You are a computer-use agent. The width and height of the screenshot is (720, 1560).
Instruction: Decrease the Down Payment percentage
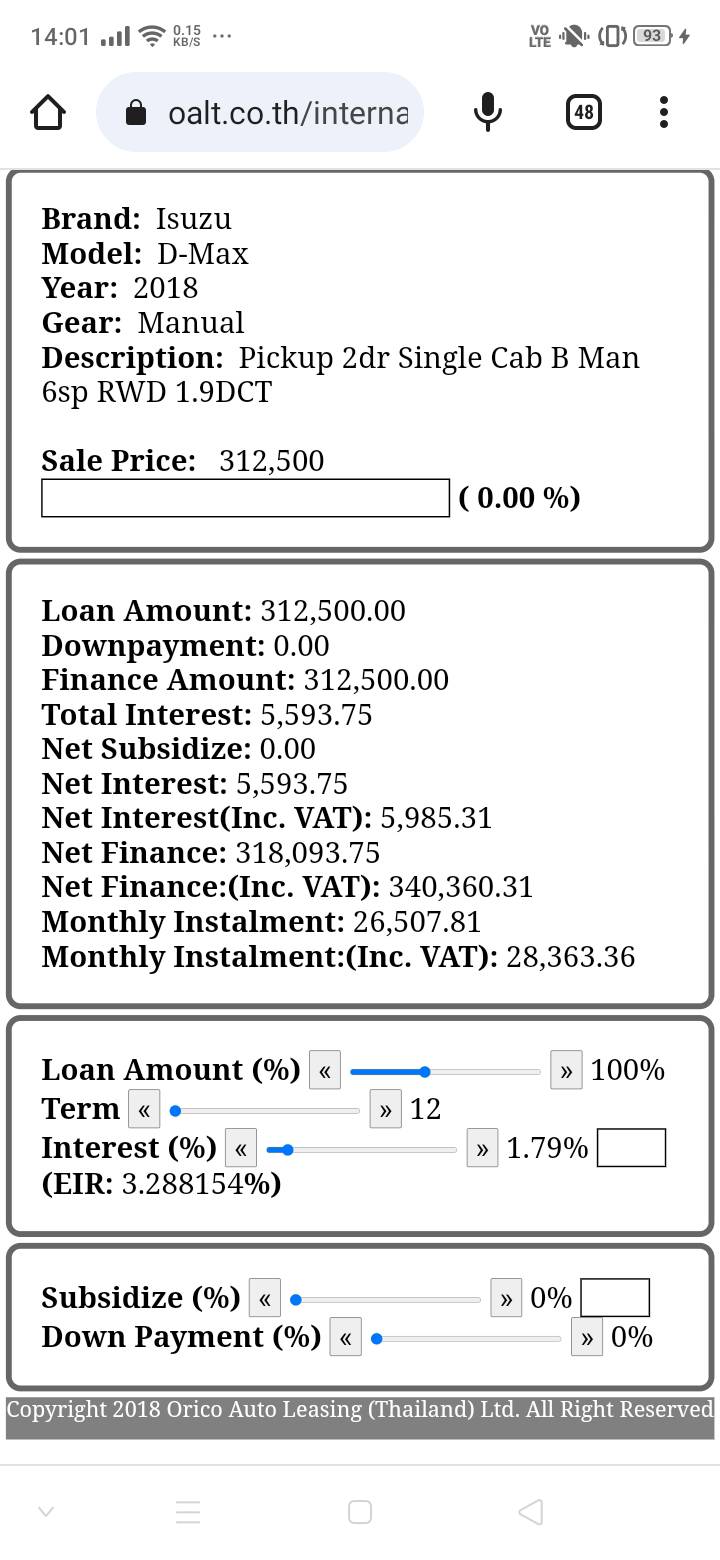(345, 1338)
